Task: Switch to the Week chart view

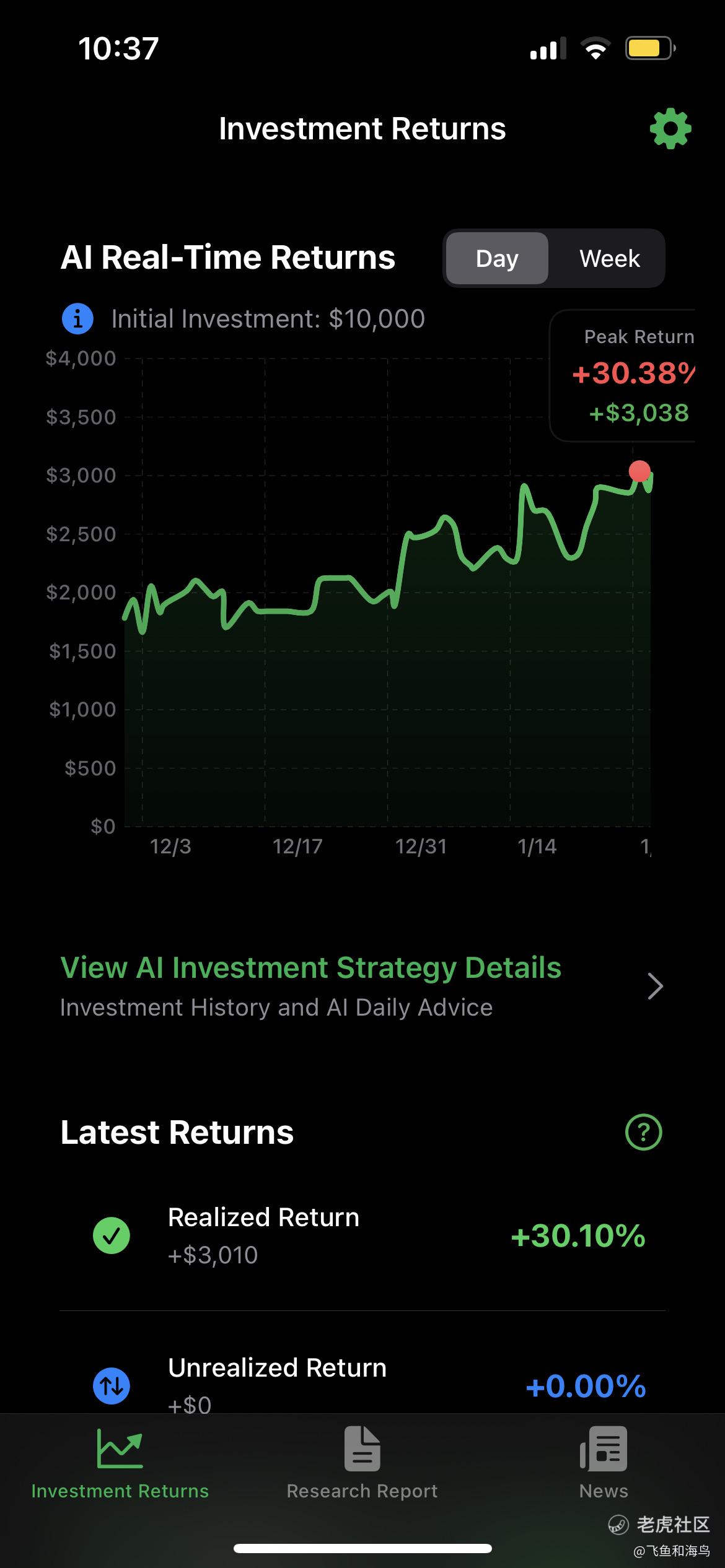Action: coord(609,258)
